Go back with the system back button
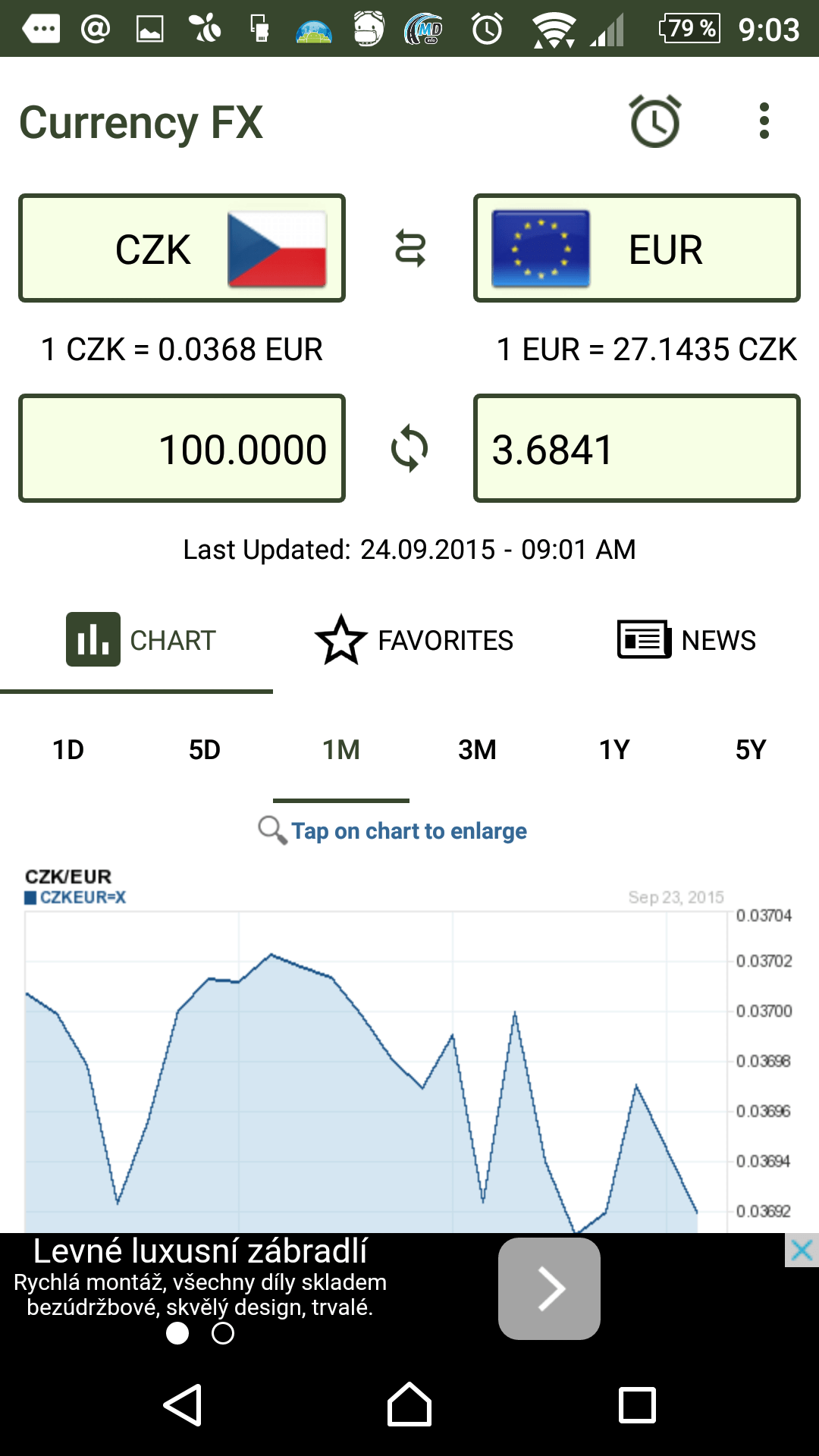This screenshot has width=819, height=1456. pos(183,1405)
